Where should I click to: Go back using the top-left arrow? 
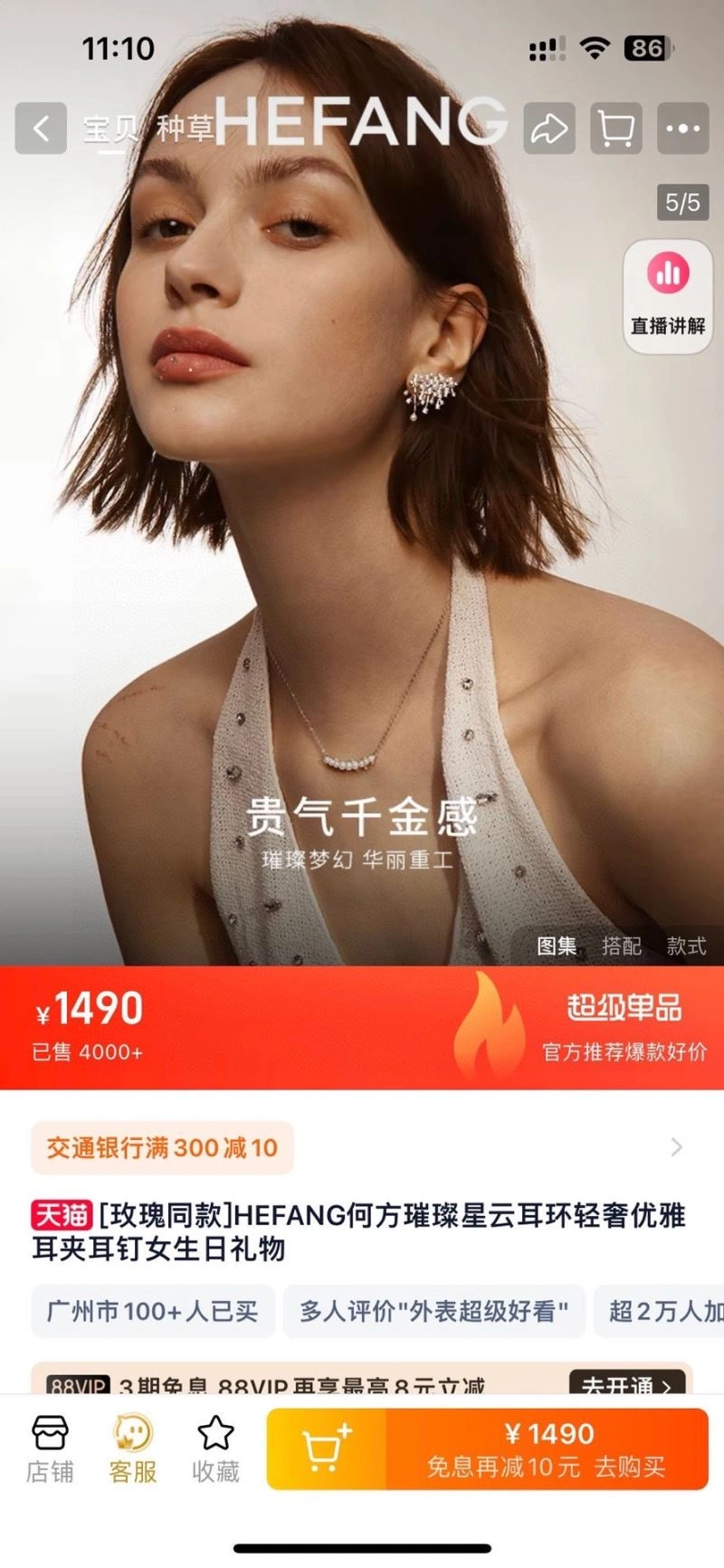pos(41,128)
